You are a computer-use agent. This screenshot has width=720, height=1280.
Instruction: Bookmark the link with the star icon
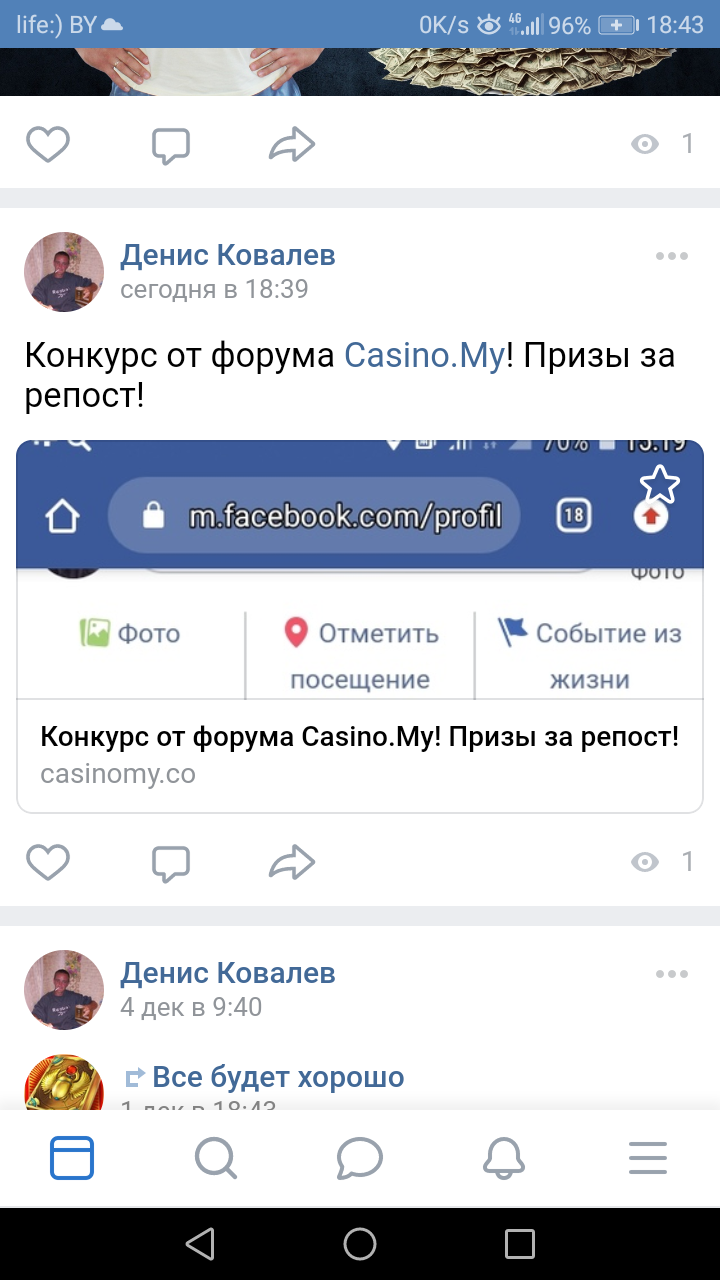[659, 486]
